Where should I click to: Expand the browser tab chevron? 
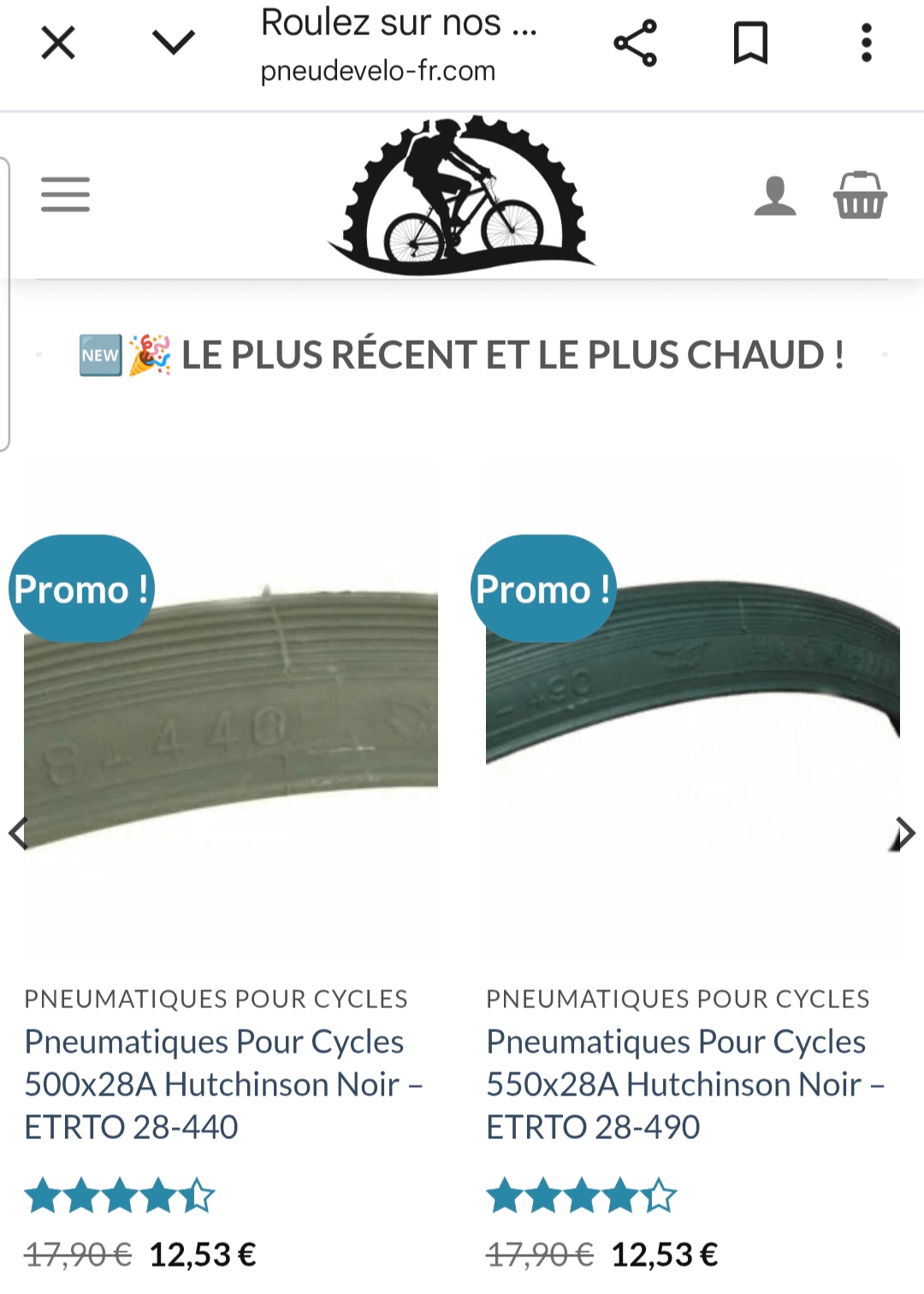(174, 41)
